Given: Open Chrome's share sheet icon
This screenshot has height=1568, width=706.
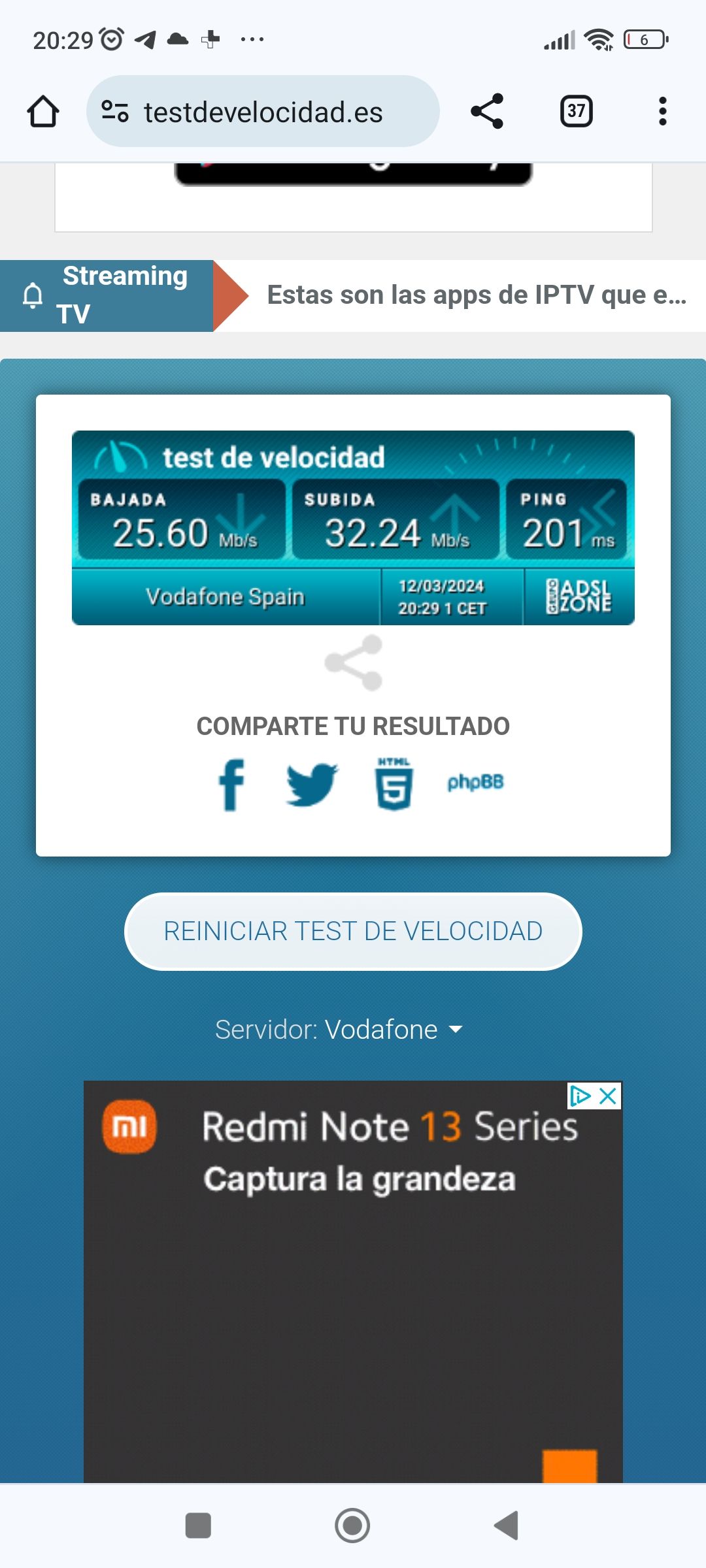Looking at the screenshot, I should point(488,110).
